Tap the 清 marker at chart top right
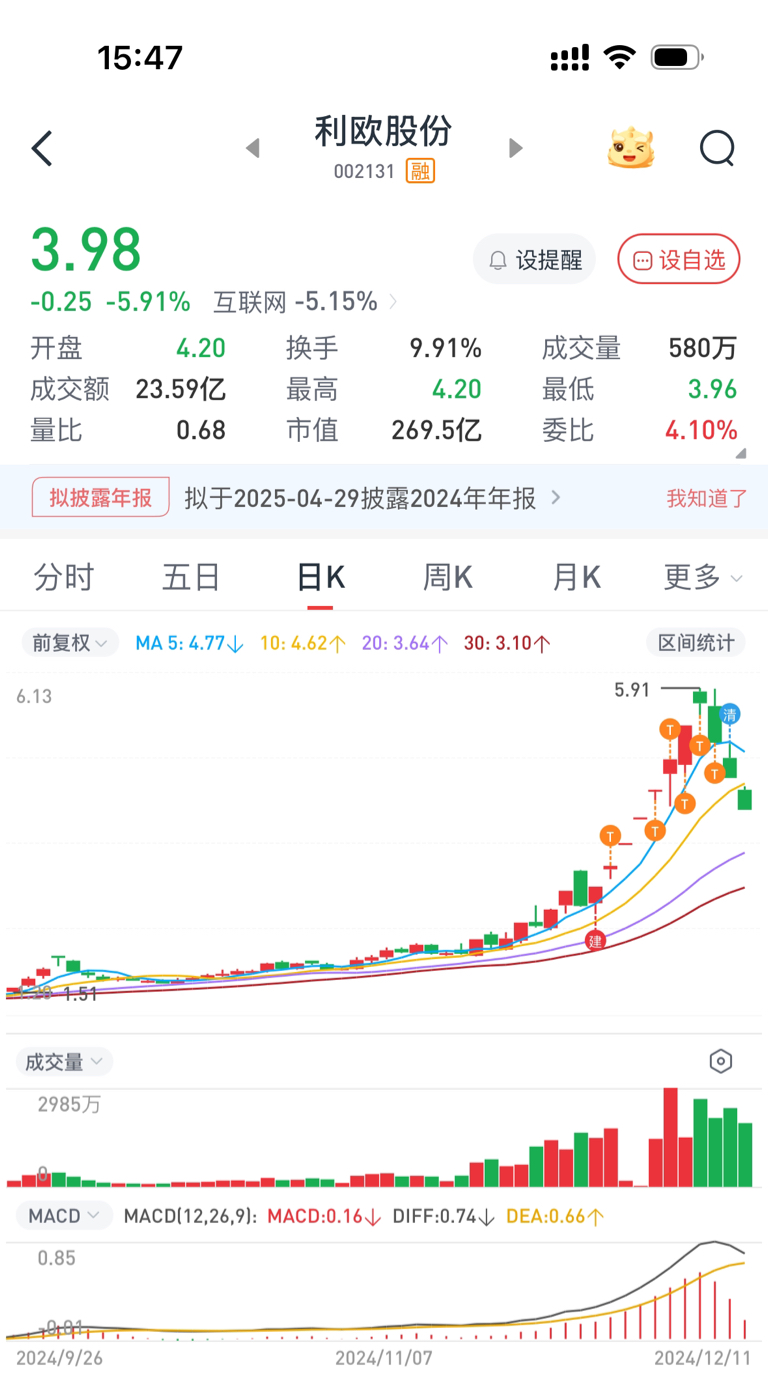The width and height of the screenshot is (769, 1384). click(731, 714)
